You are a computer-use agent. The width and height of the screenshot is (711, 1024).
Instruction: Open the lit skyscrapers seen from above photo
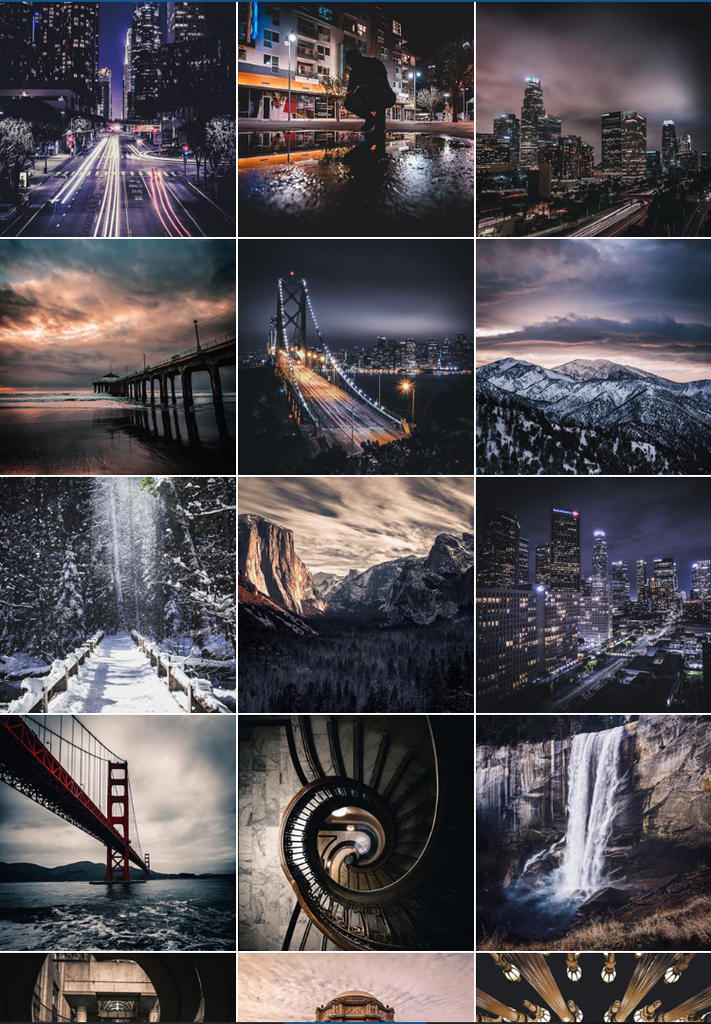click(x=593, y=595)
